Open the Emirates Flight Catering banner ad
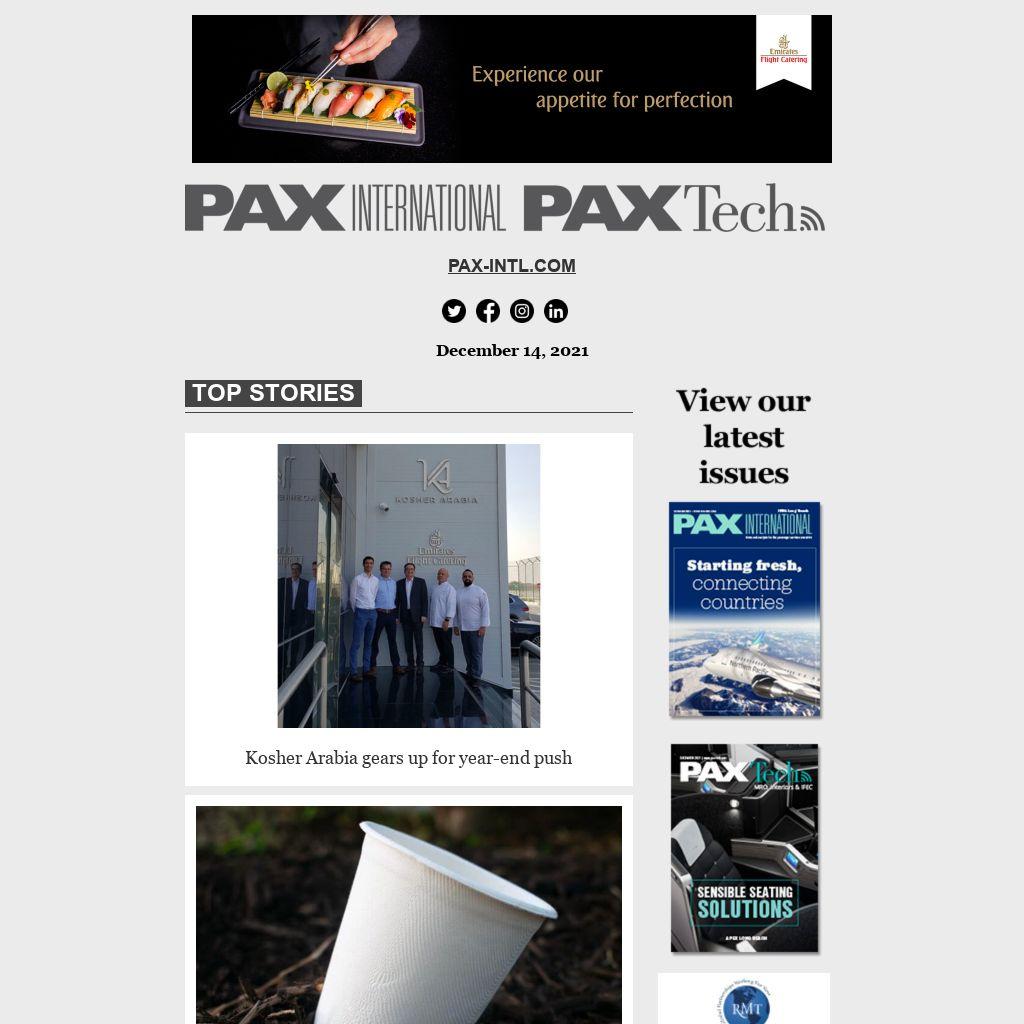The image size is (1024, 1024). click(x=511, y=89)
